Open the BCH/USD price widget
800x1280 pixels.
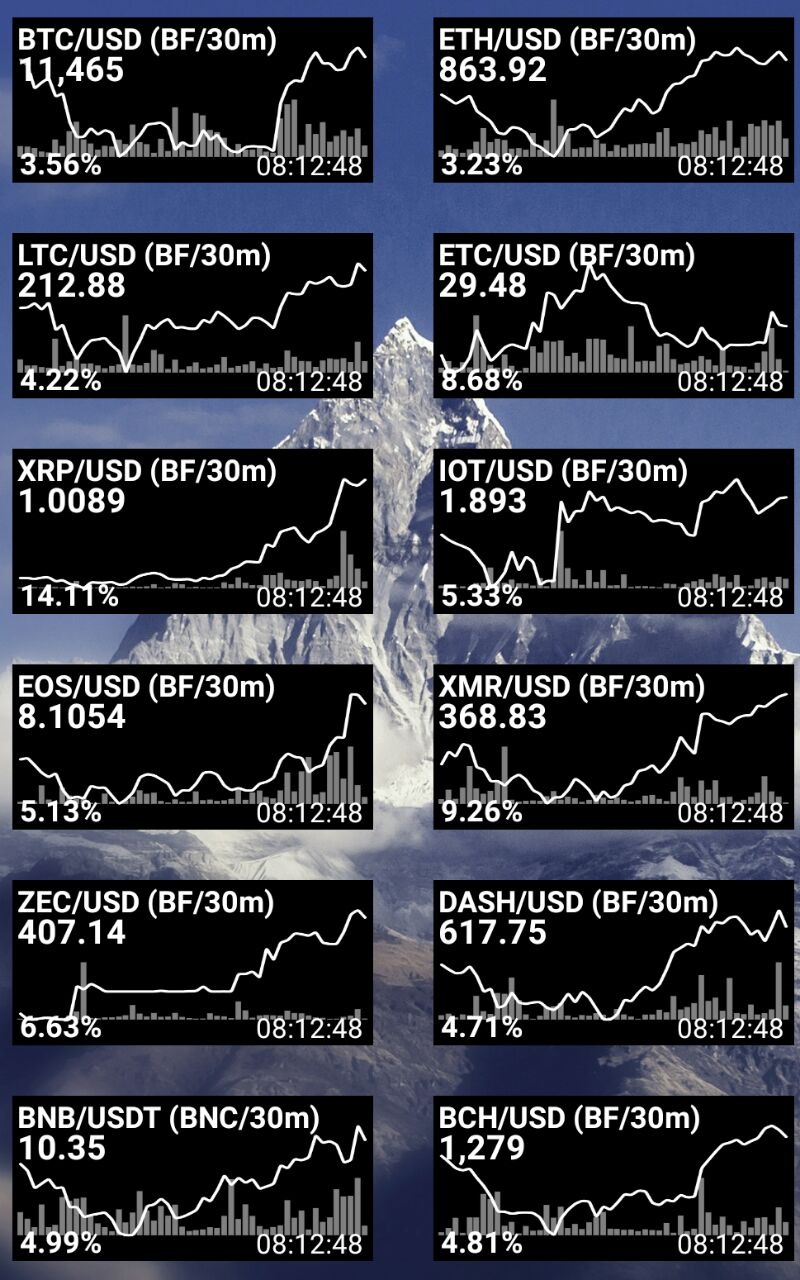(613, 1179)
